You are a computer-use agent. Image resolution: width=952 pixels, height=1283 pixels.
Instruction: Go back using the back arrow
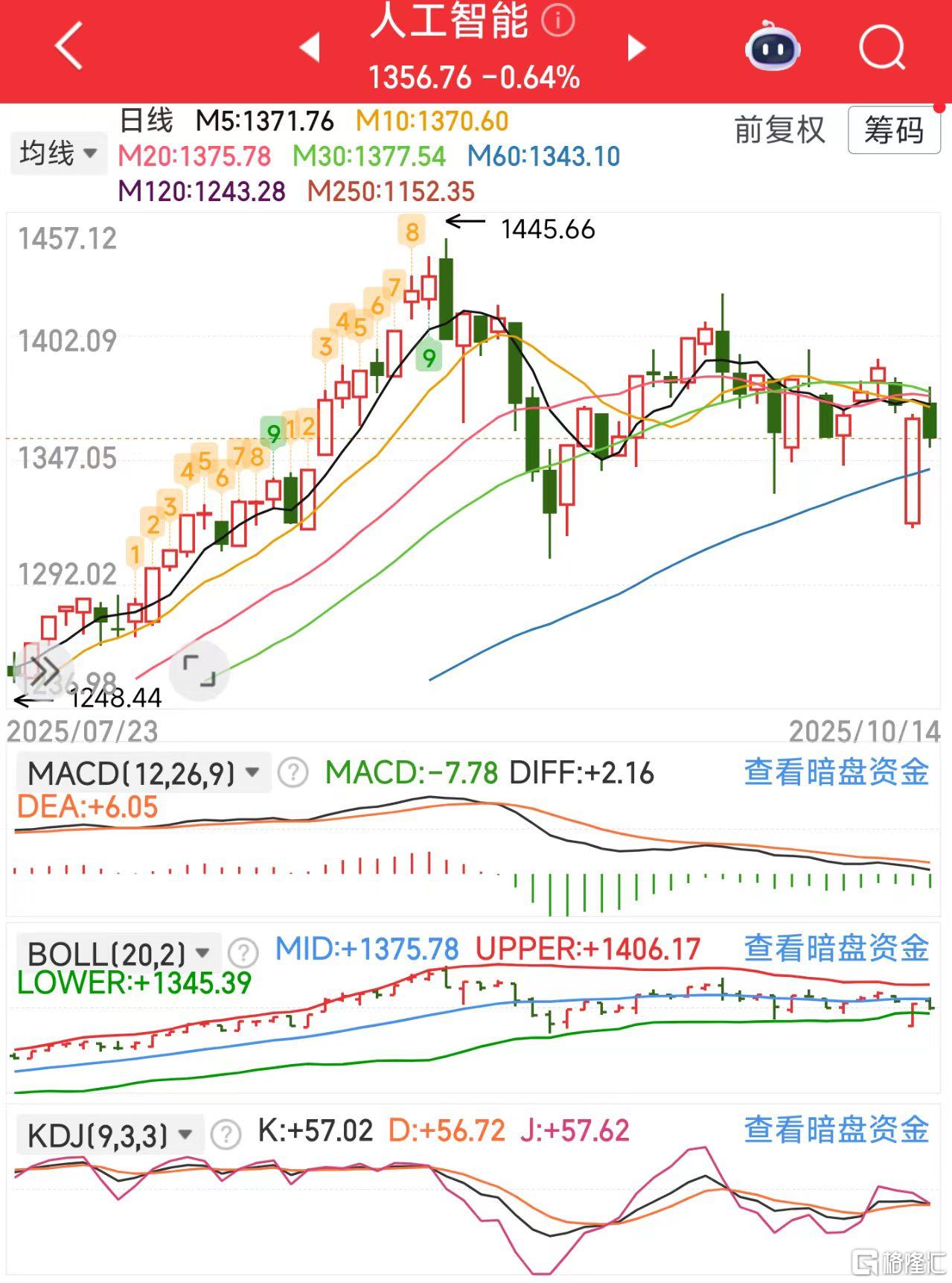pyautogui.click(x=68, y=46)
